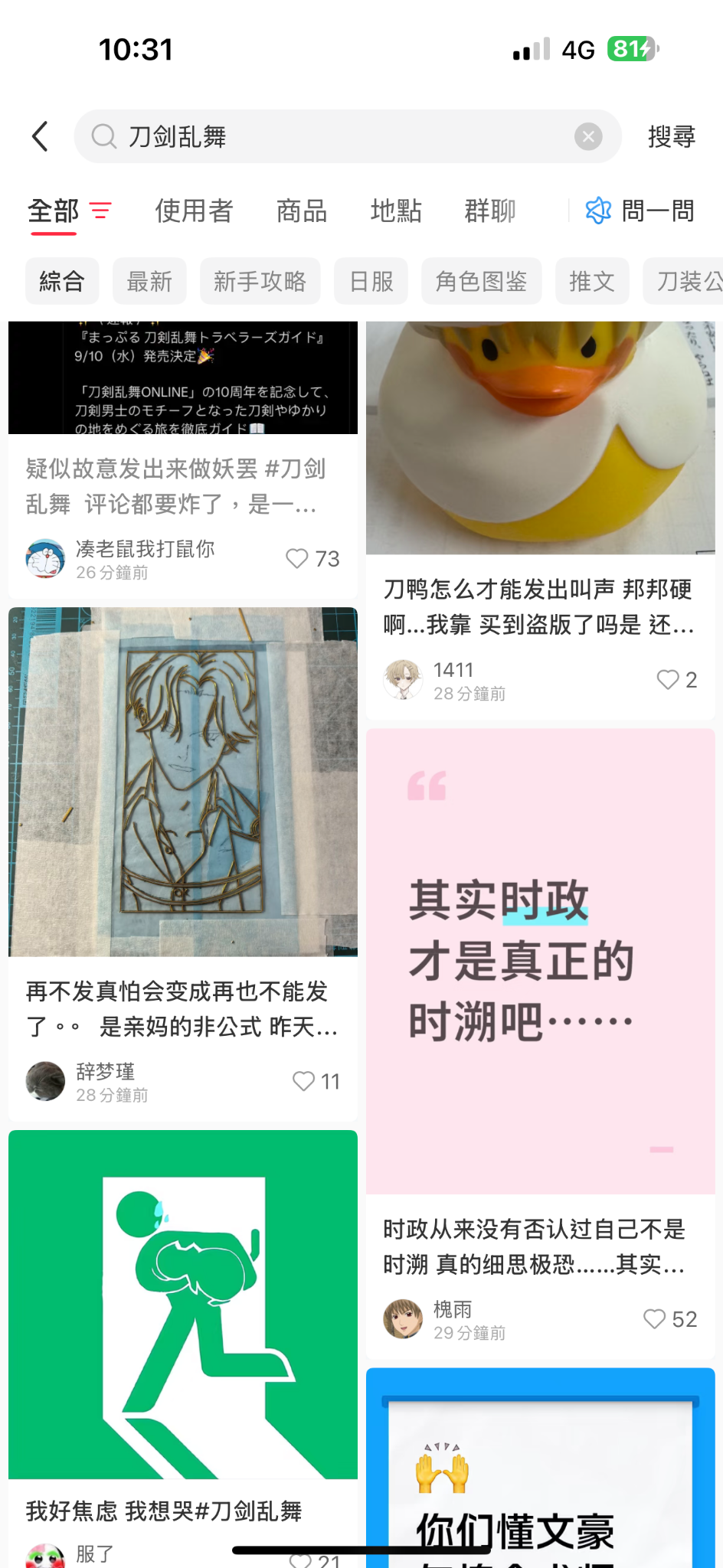Select the 群聊 tab
Viewport: 723px width, 1568px height.
point(490,211)
